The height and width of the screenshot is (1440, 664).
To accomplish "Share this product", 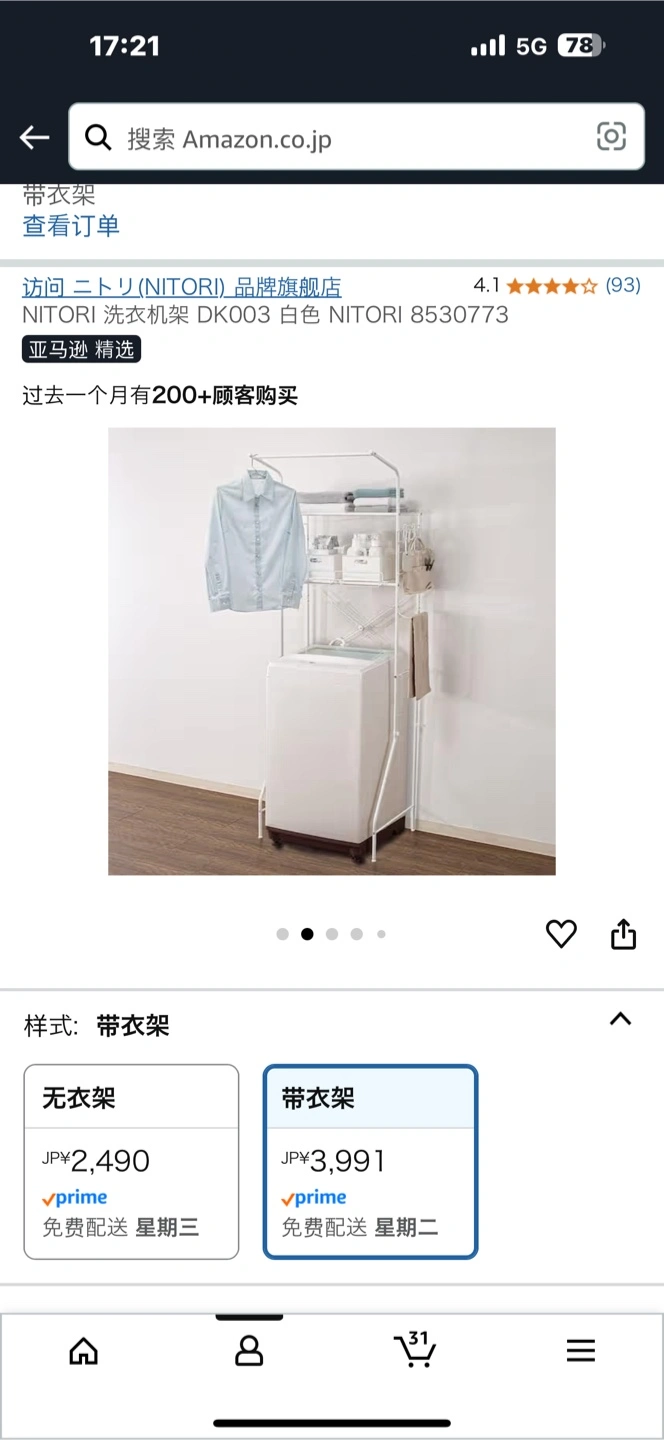I will [623, 934].
